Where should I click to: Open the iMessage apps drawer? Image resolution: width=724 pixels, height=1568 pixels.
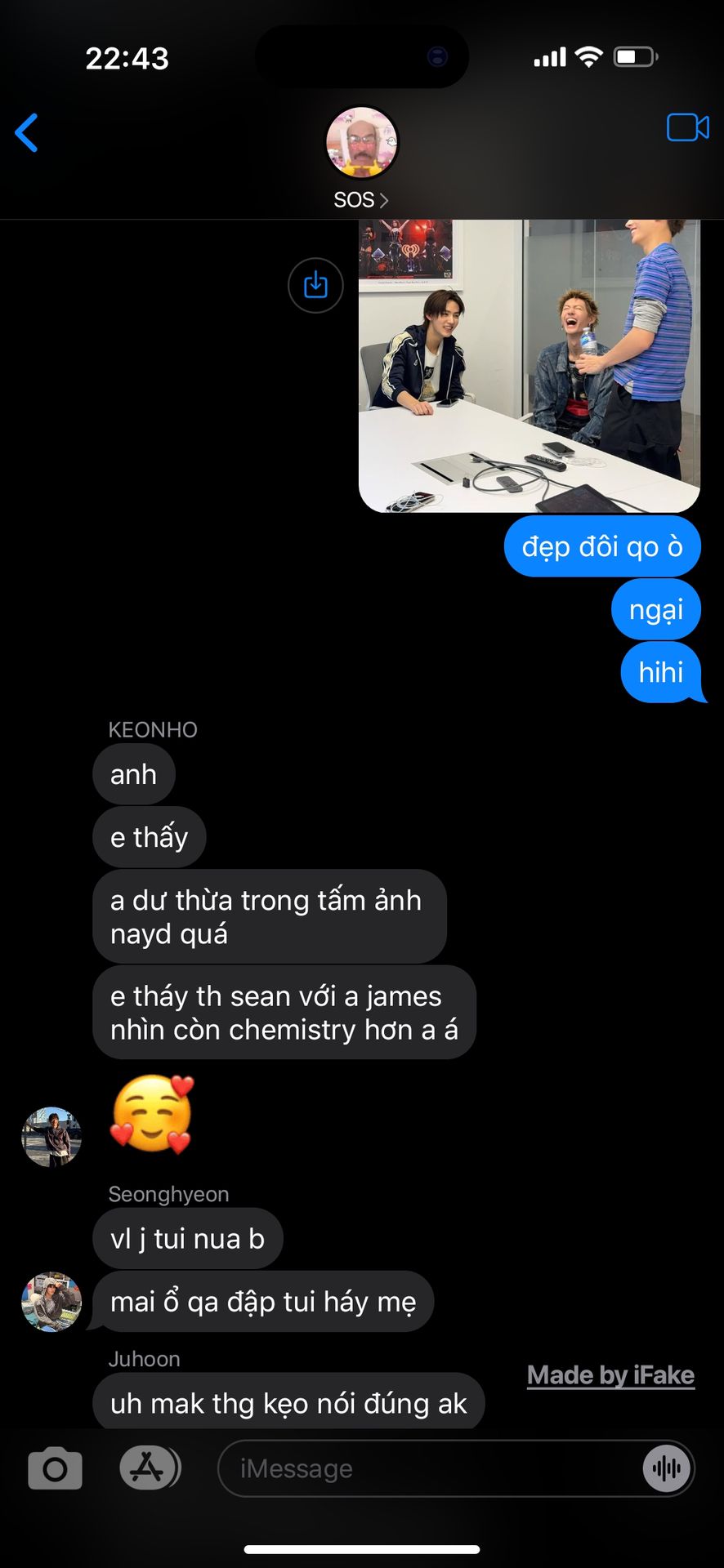[149, 1468]
